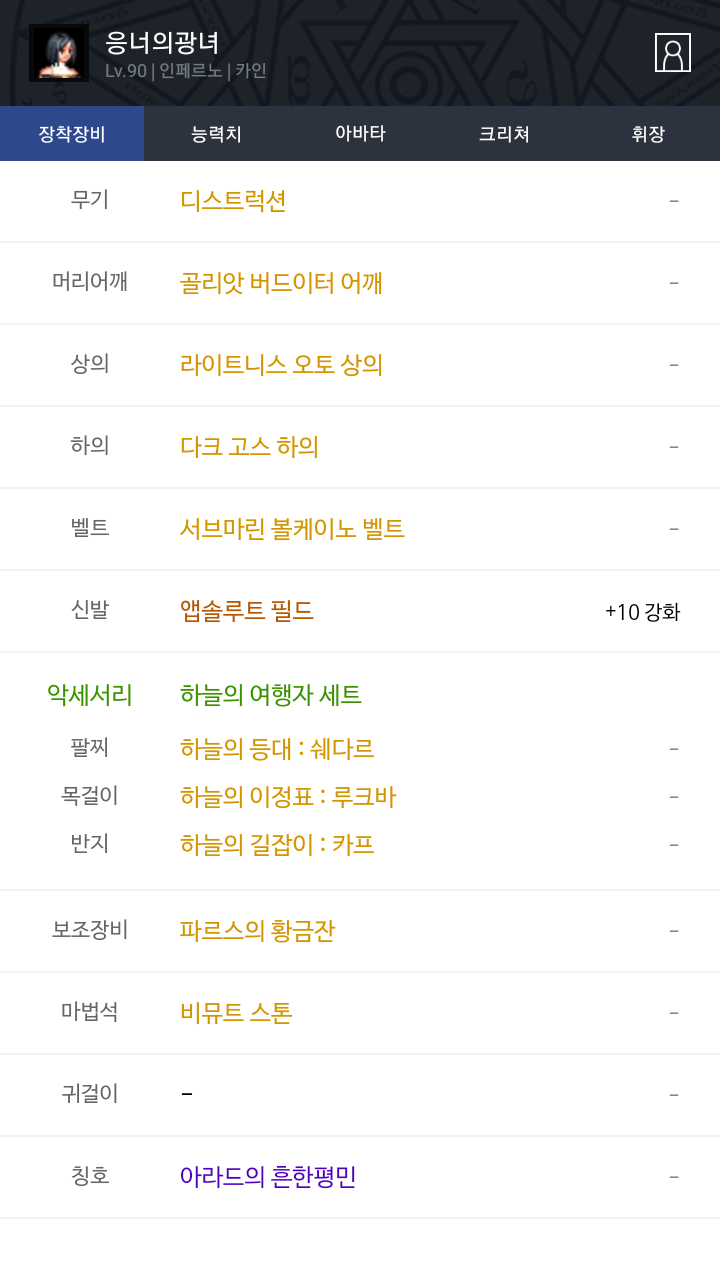Viewport: 720px width, 1280px height.
Task: Open the character portrait icon in header
Action: [672, 53]
